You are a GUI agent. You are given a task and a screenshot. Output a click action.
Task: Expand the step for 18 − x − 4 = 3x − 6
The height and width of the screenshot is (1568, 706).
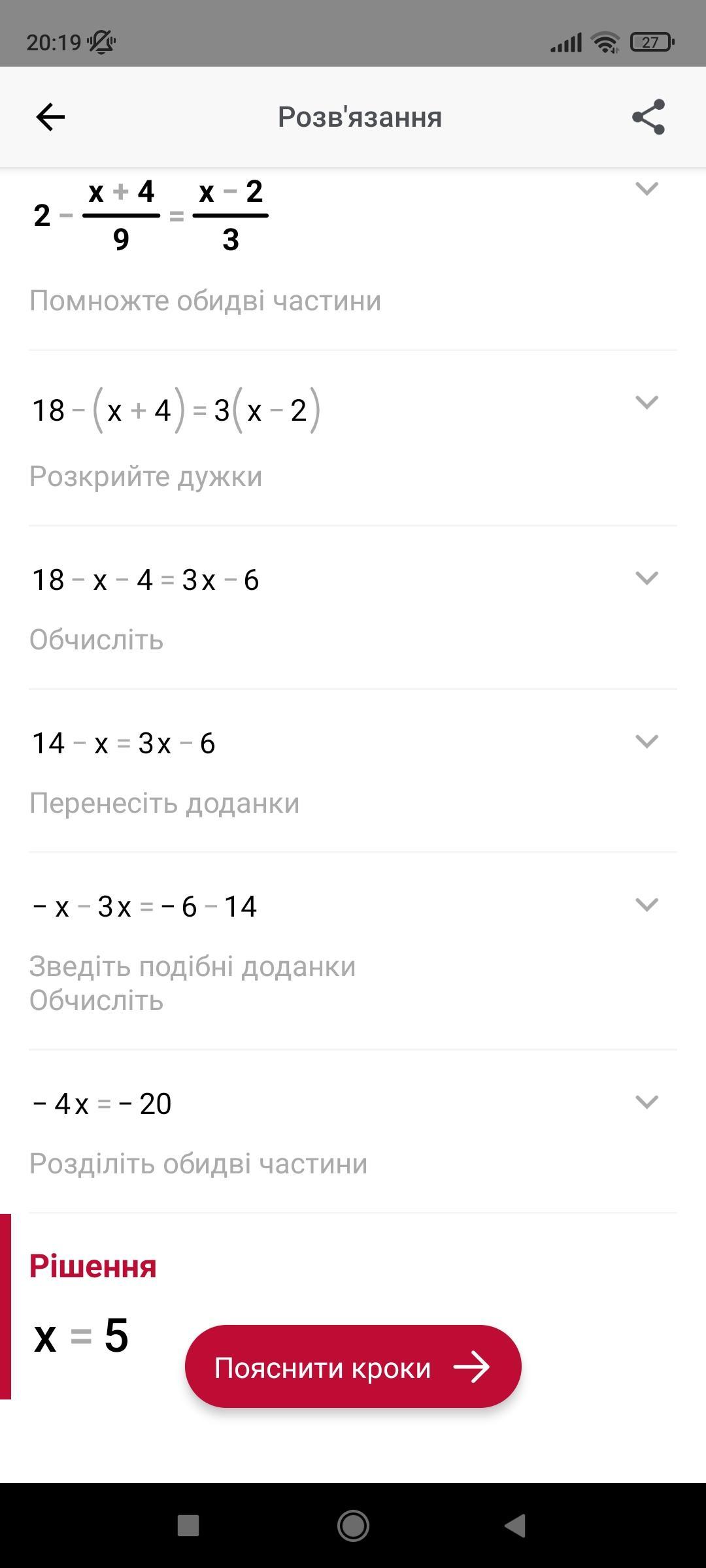tap(647, 578)
